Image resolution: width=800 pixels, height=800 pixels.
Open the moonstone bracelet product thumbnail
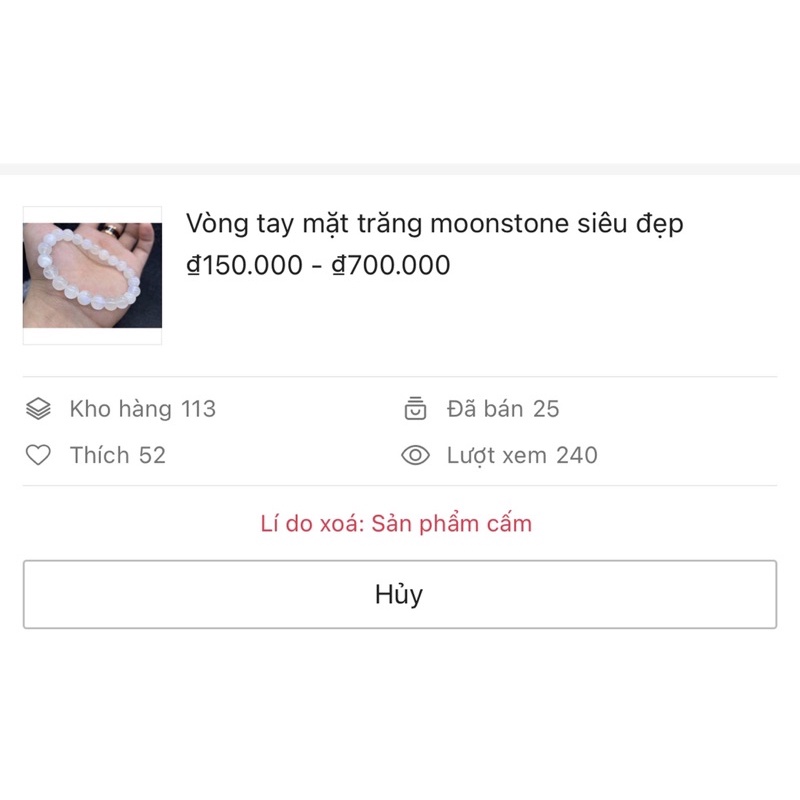point(92,275)
